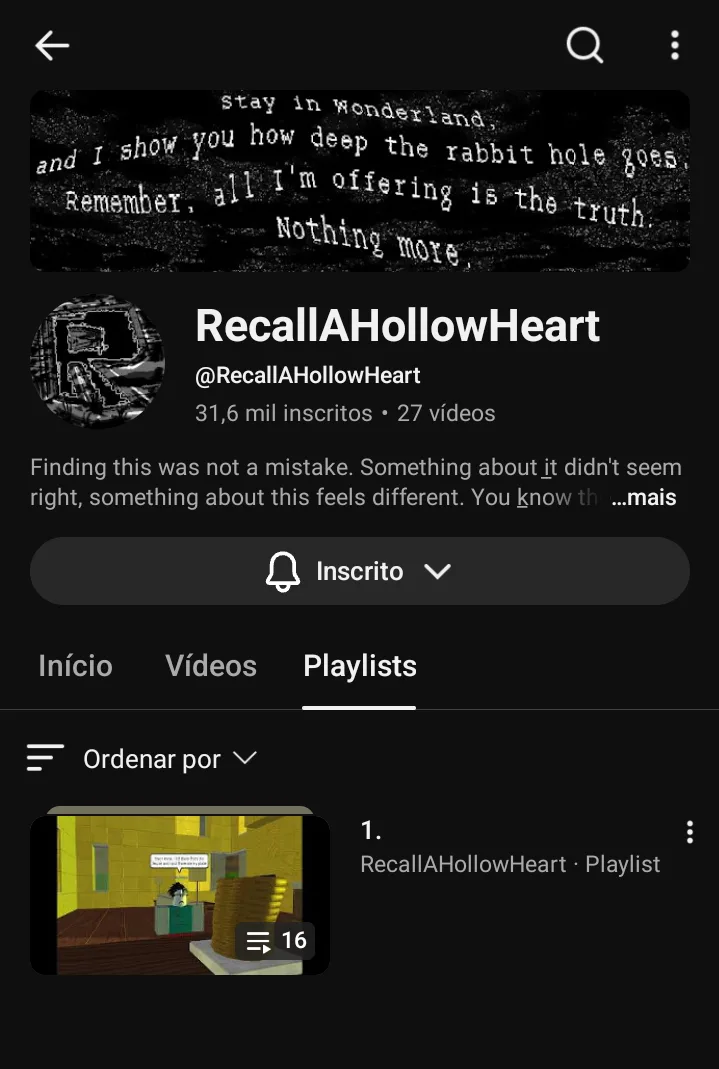Screen dimensions: 719x1069
Task: Open the top overflow menu
Action: [675, 45]
